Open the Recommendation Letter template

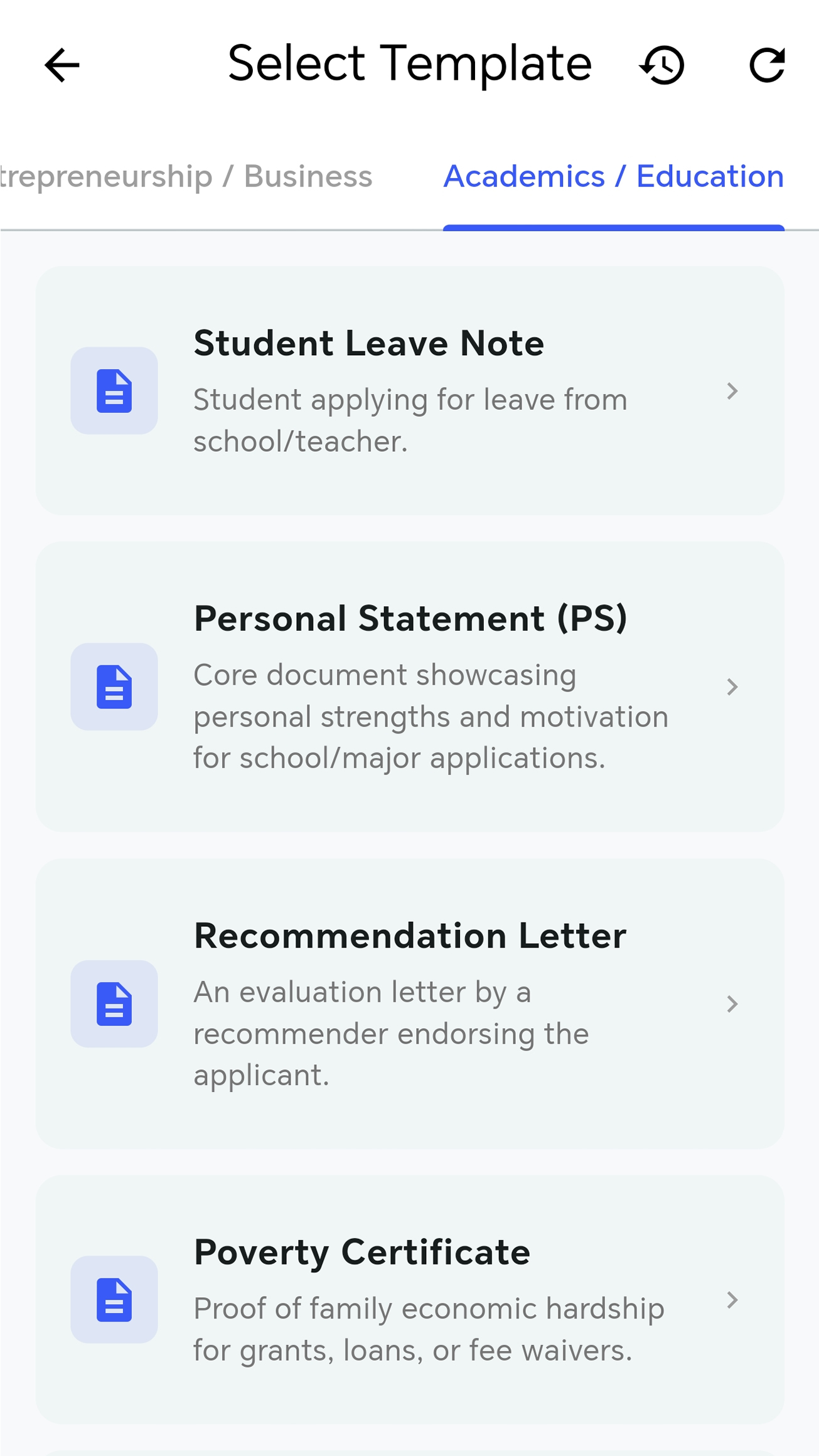coord(409,1003)
